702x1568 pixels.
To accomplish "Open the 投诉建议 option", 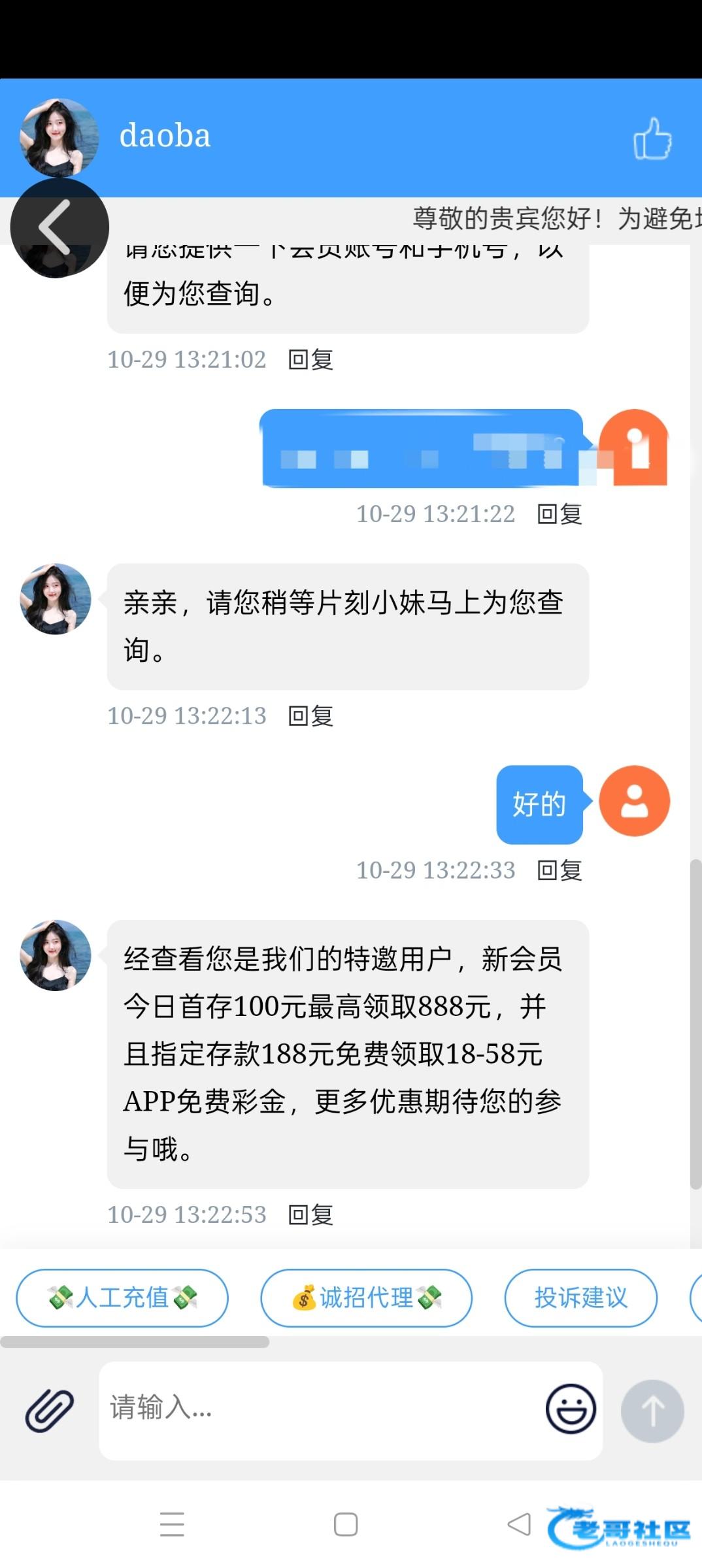I will 580,1298.
